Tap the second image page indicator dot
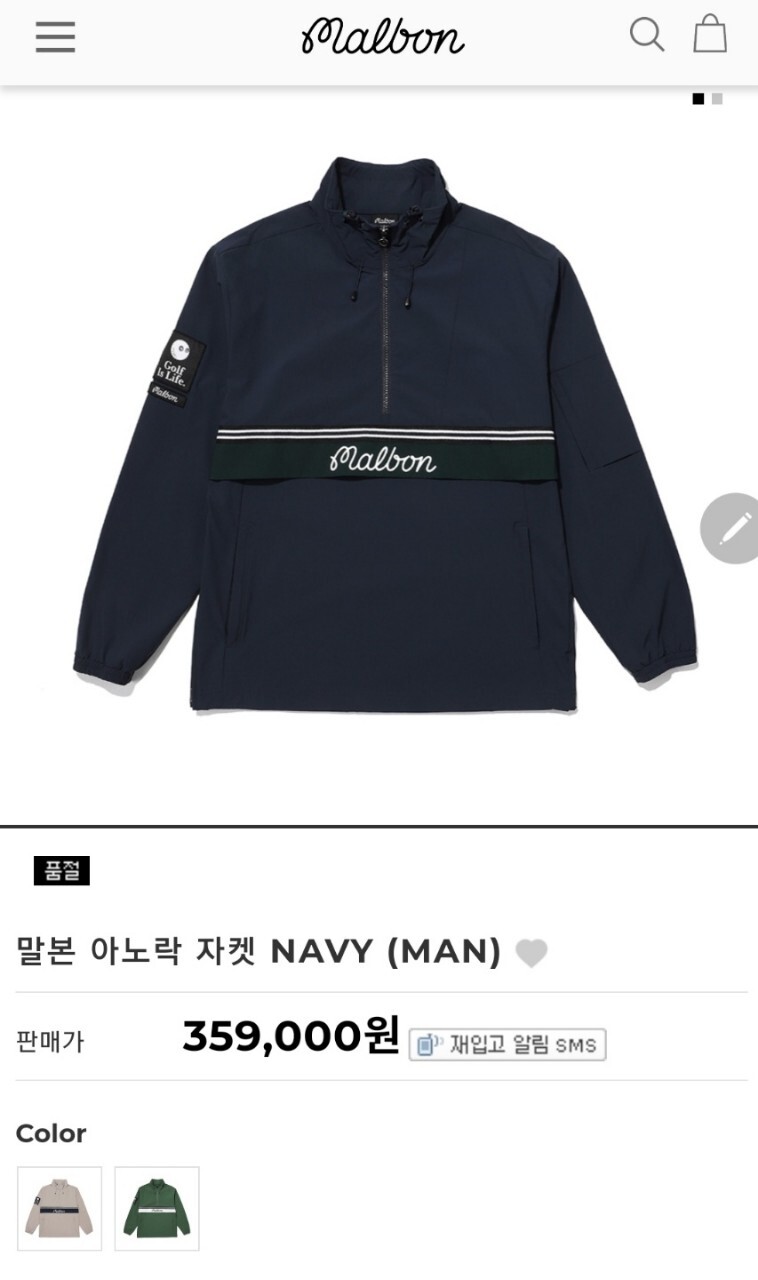This screenshot has width=758, height=1280. (717, 99)
